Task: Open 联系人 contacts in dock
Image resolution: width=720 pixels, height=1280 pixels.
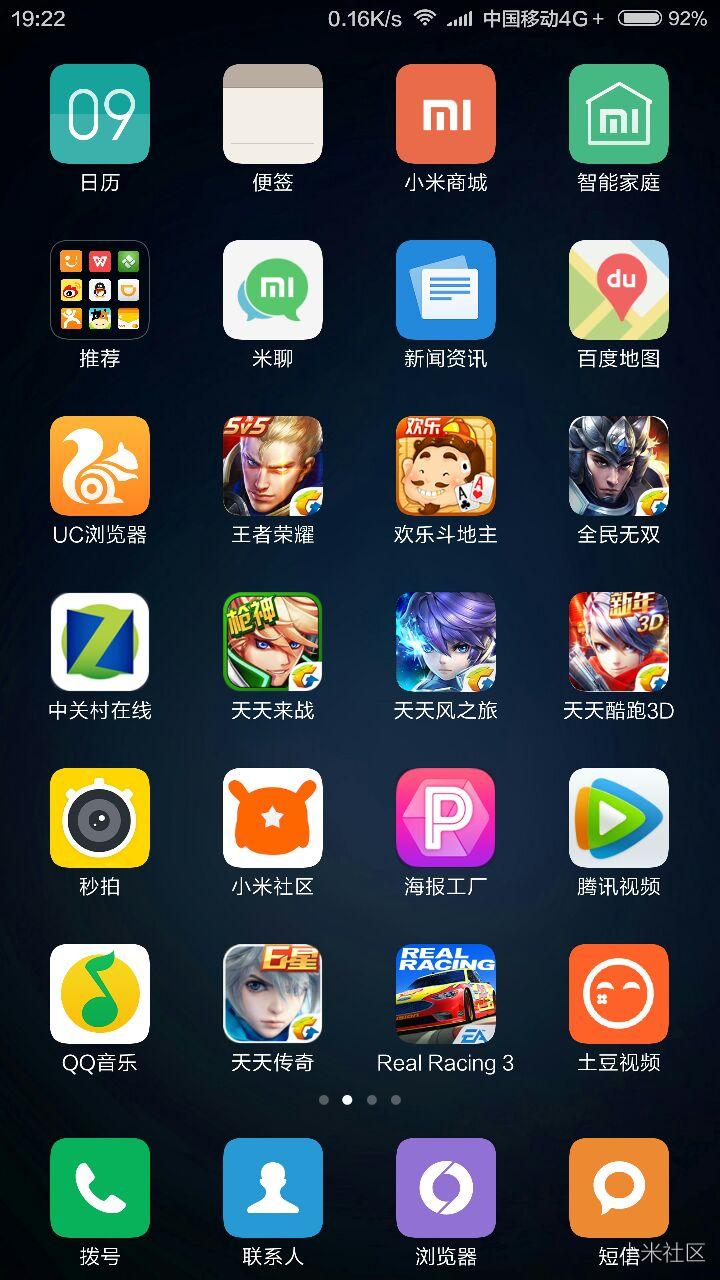Action: coord(273,1188)
